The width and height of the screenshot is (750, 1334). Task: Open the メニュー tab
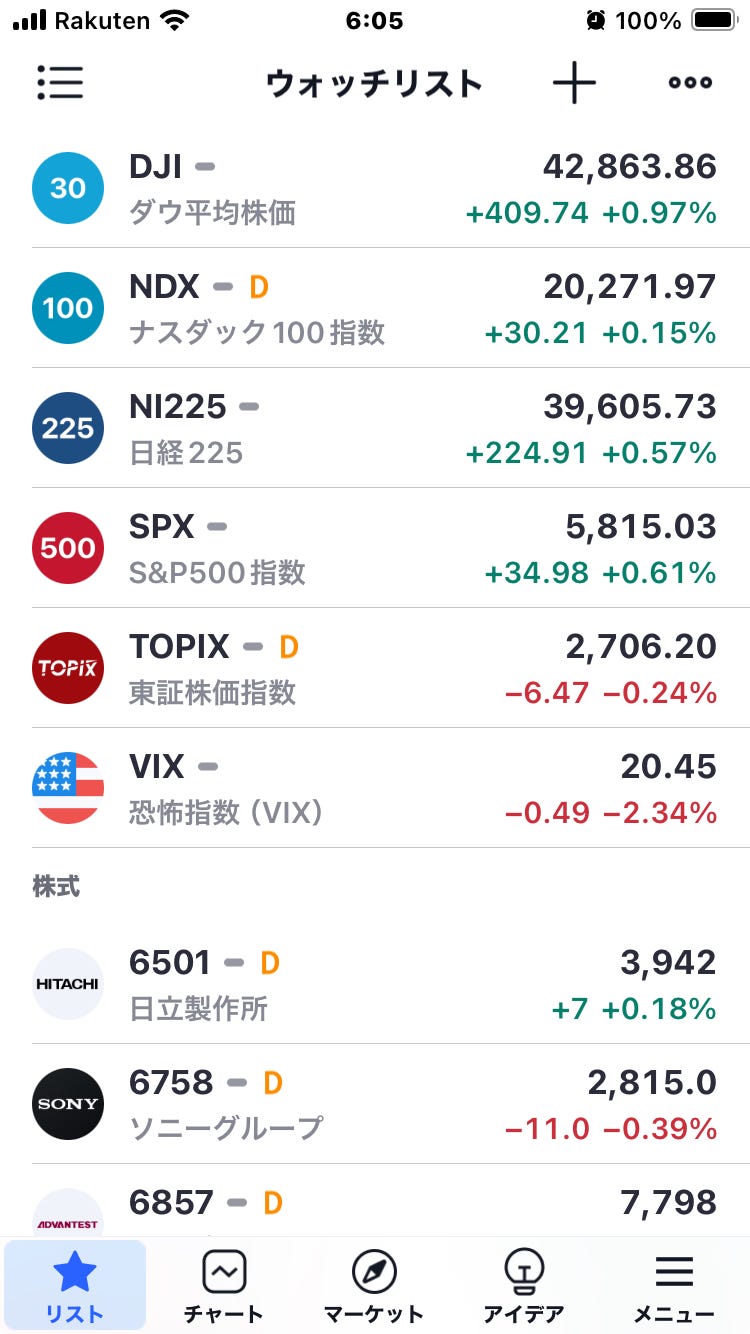point(674,1286)
